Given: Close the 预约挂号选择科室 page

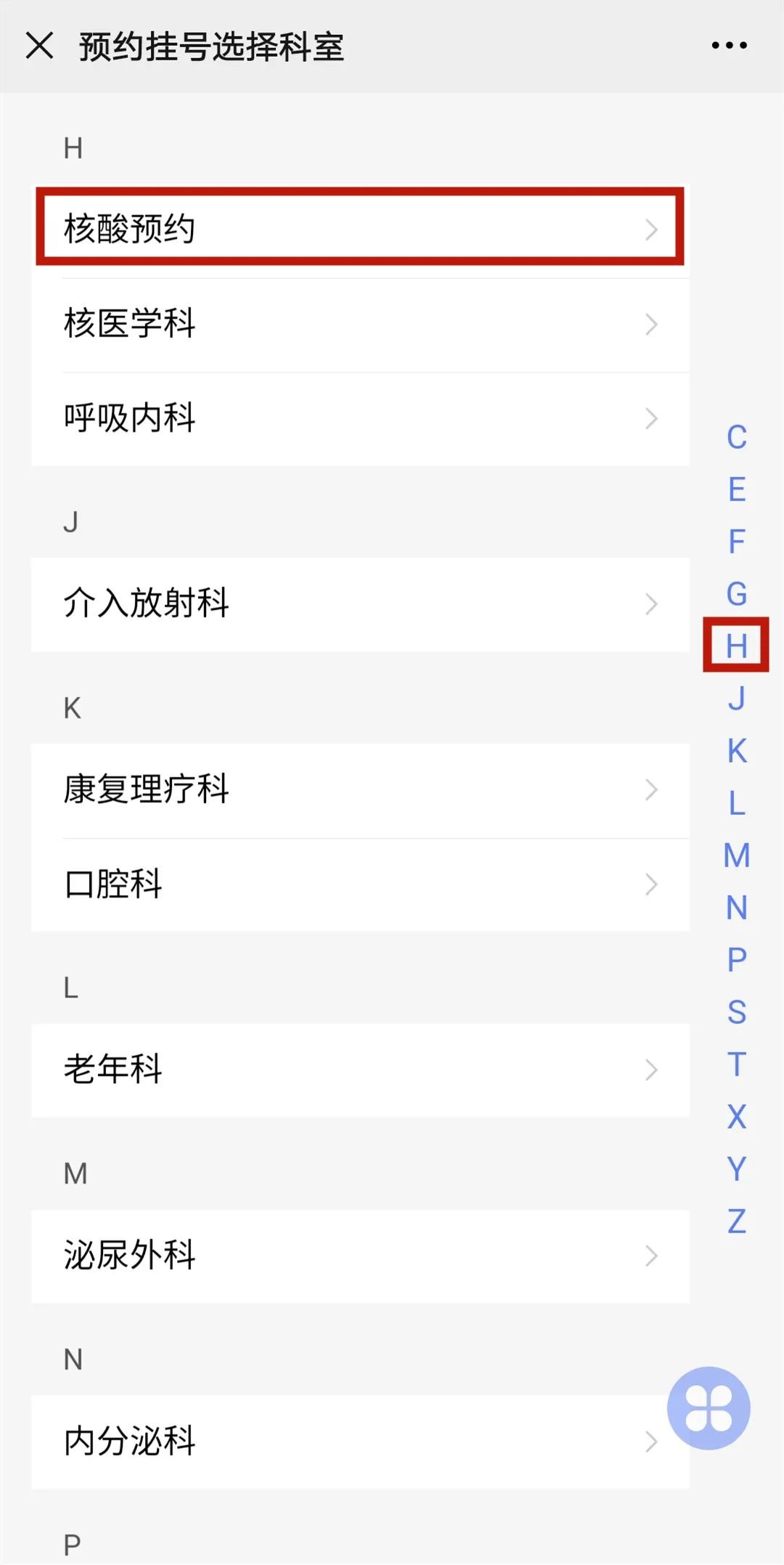Looking at the screenshot, I should [40, 46].
